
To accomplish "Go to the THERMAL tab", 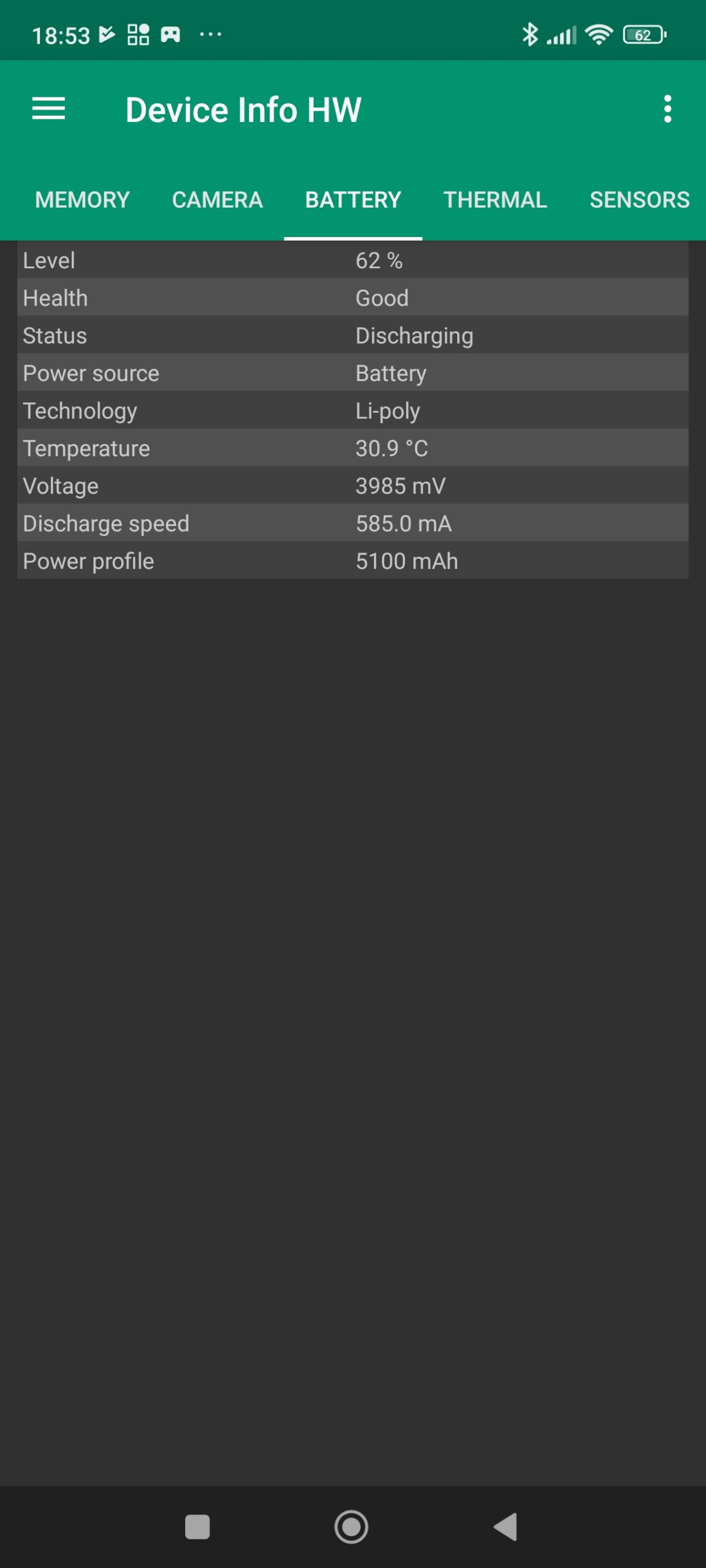I will (x=495, y=200).
